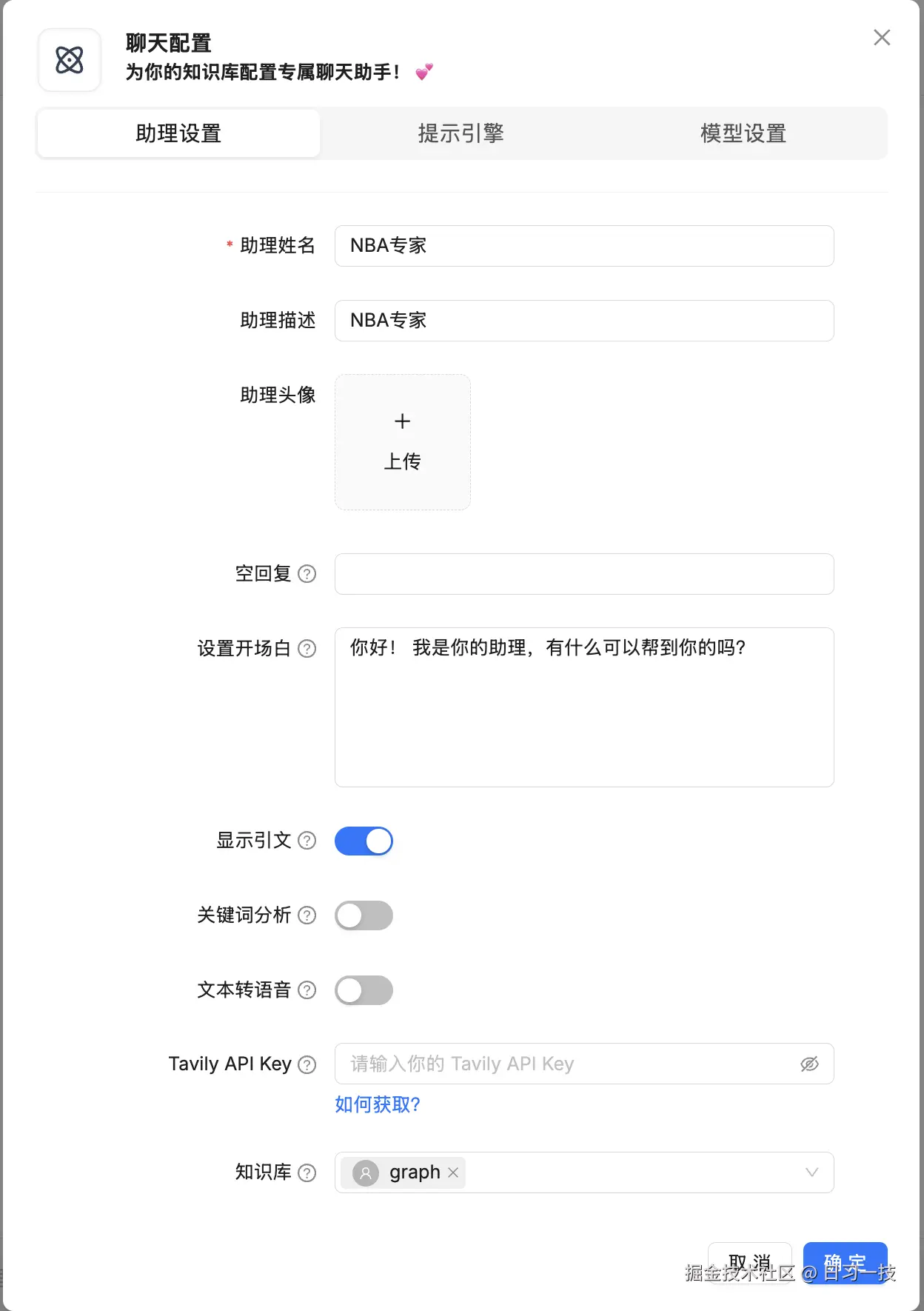Remove graph from 知识库 selection
The width and height of the screenshot is (924, 1311).
(x=453, y=1172)
